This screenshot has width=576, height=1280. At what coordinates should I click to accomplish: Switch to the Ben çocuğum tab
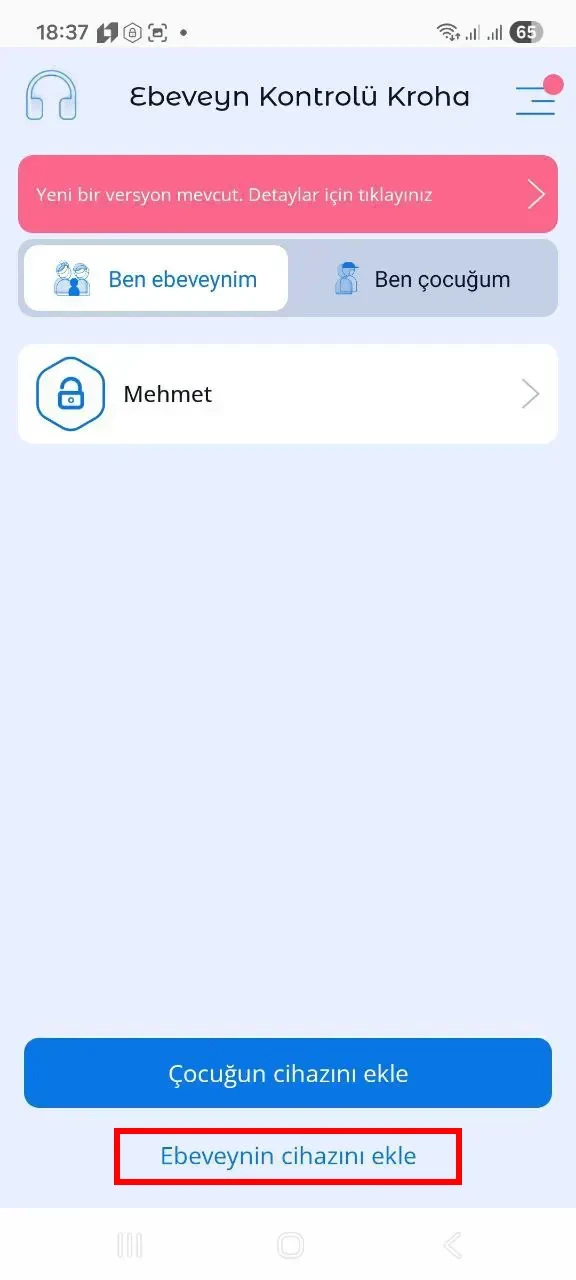pyautogui.click(x=422, y=278)
